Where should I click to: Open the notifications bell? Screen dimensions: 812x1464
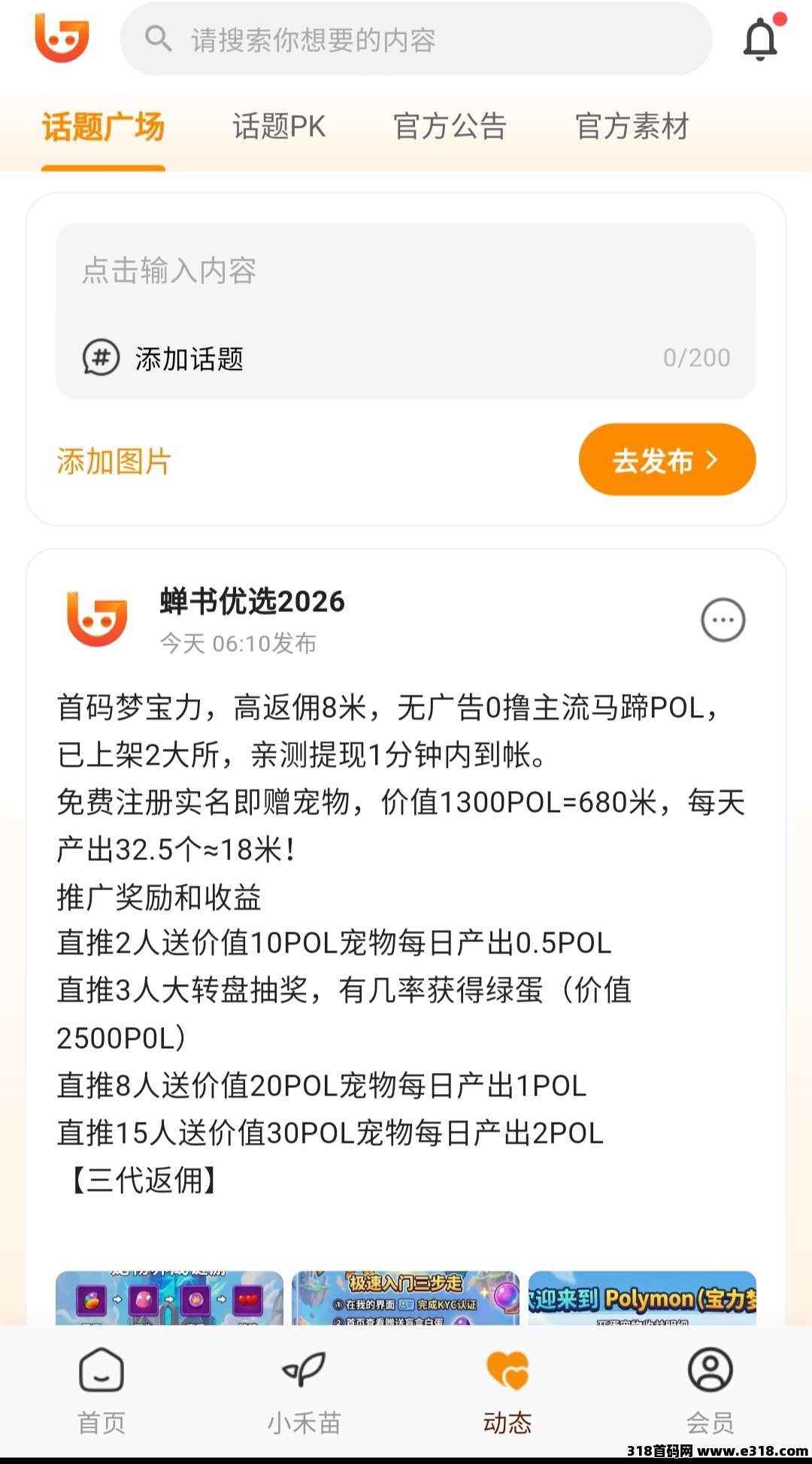coord(760,39)
